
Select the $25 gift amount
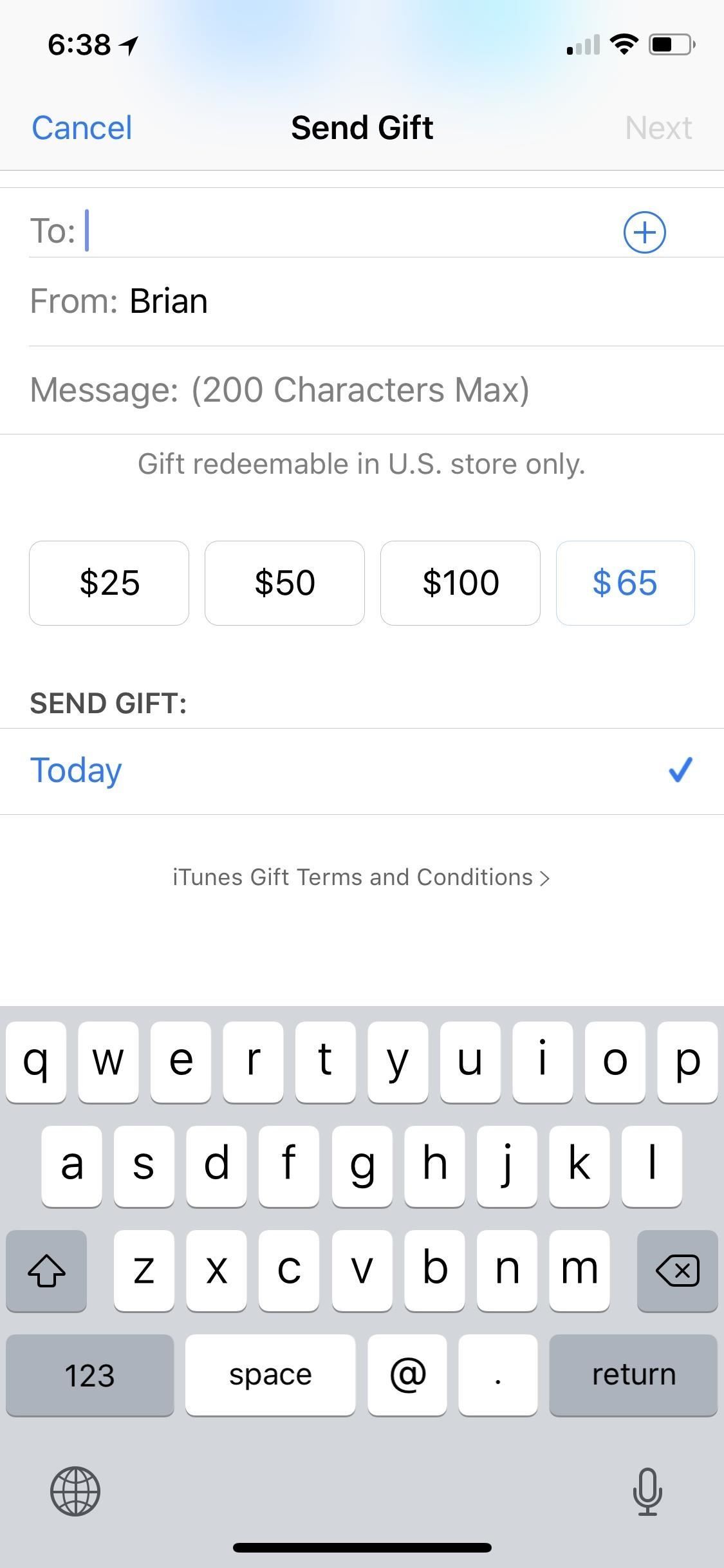109,583
